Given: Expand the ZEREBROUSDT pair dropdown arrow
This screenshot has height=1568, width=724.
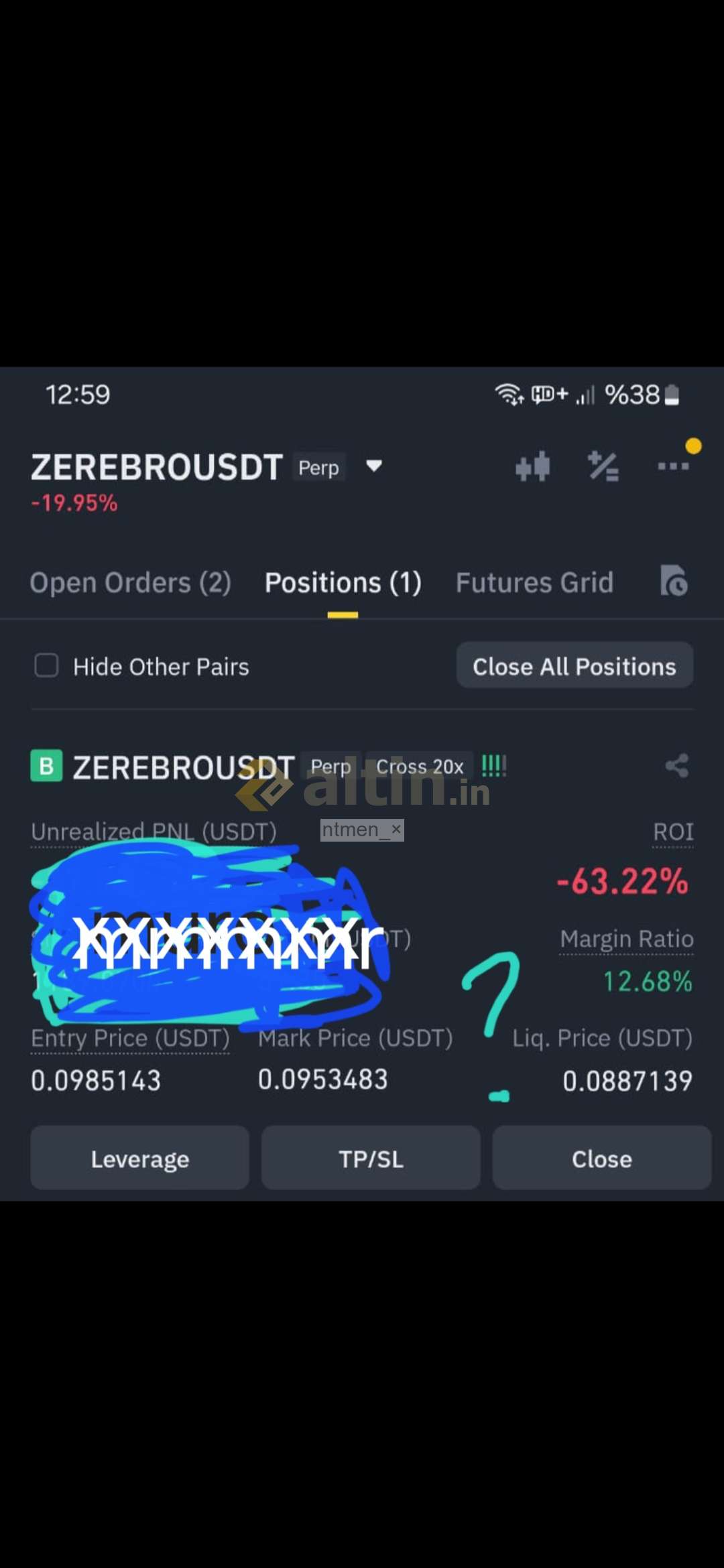Looking at the screenshot, I should pos(374,466).
